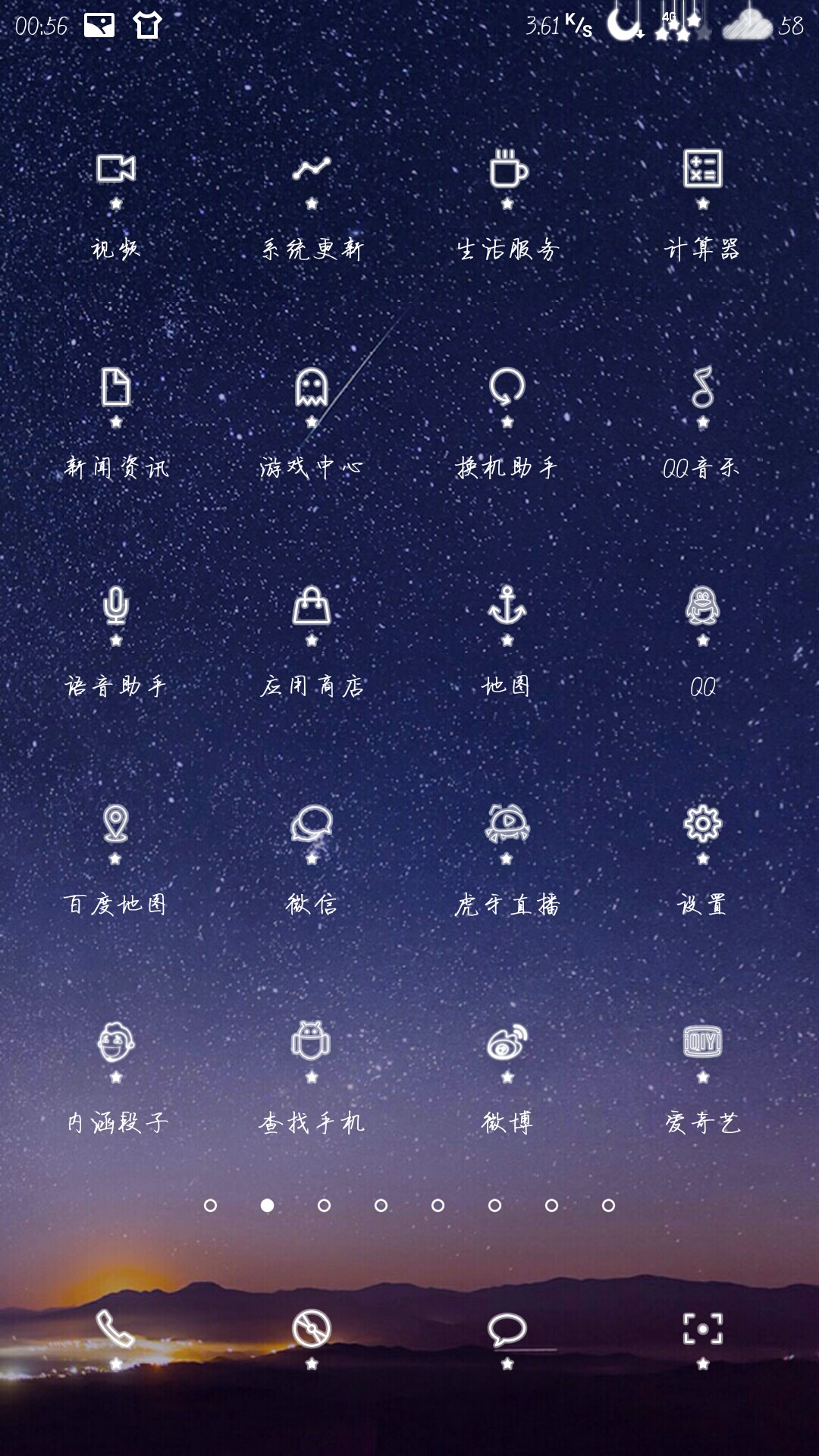Launch 微信 WeChat
The width and height of the screenshot is (819, 1456).
pos(312,825)
